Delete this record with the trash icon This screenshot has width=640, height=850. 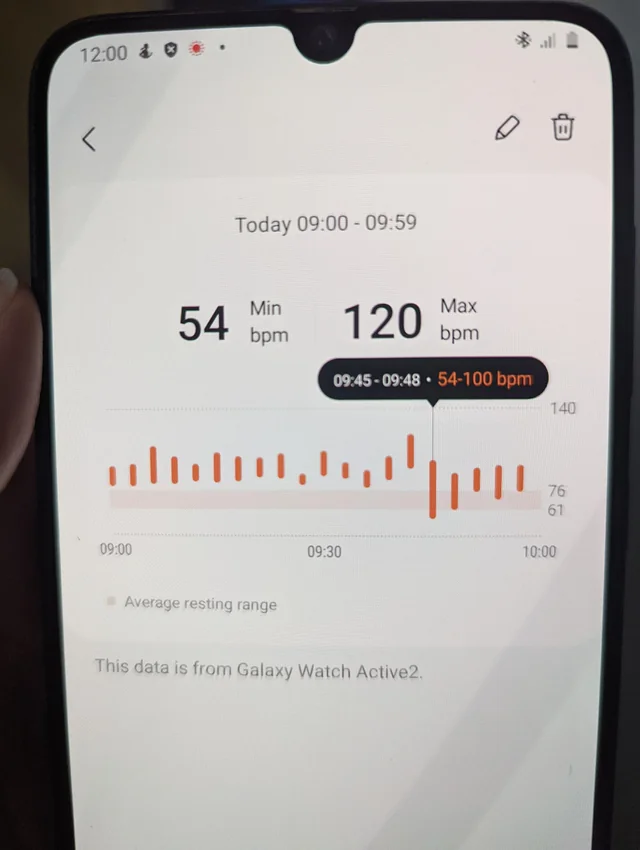[563, 128]
